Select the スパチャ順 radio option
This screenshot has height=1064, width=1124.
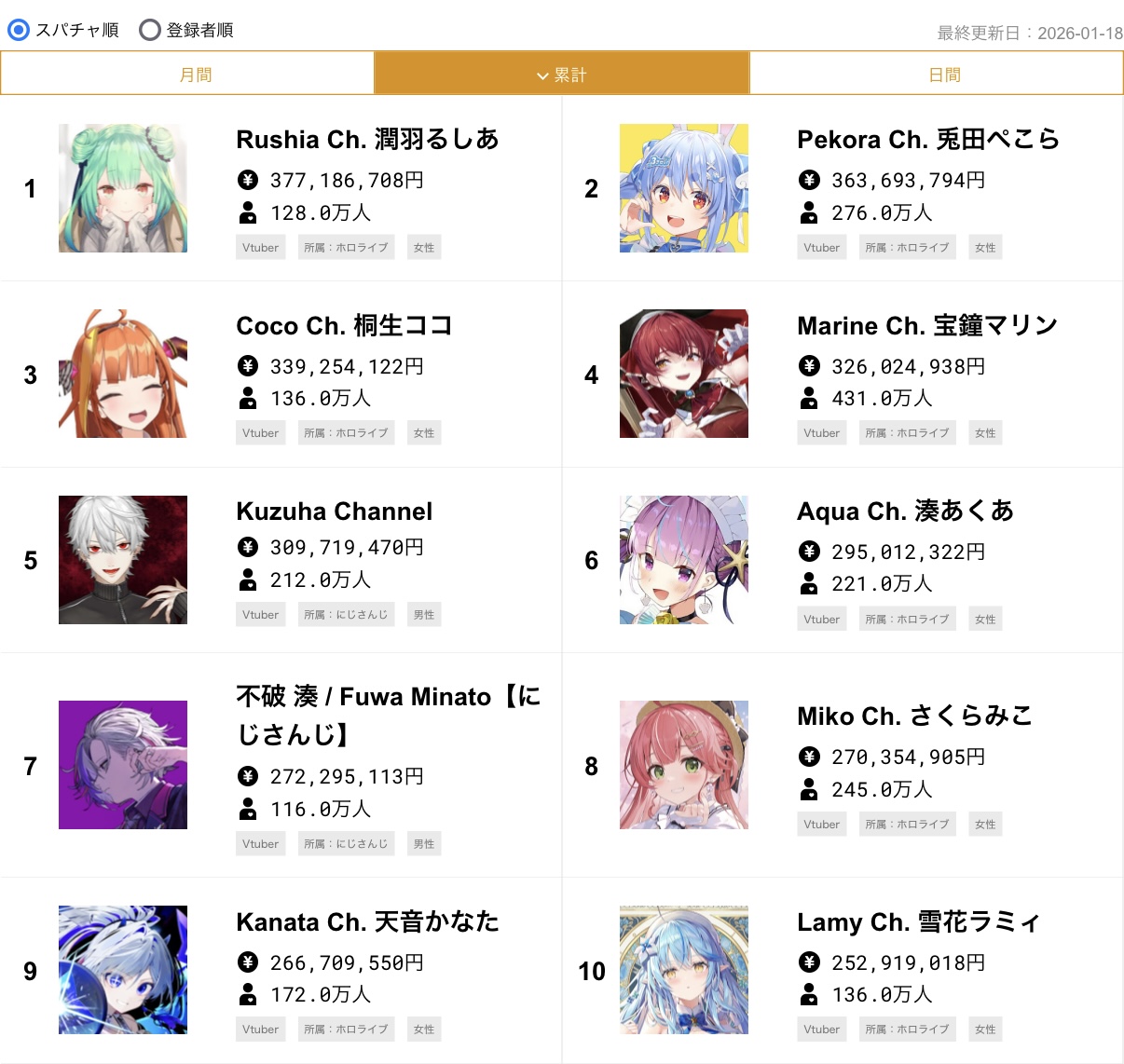click(x=19, y=30)
